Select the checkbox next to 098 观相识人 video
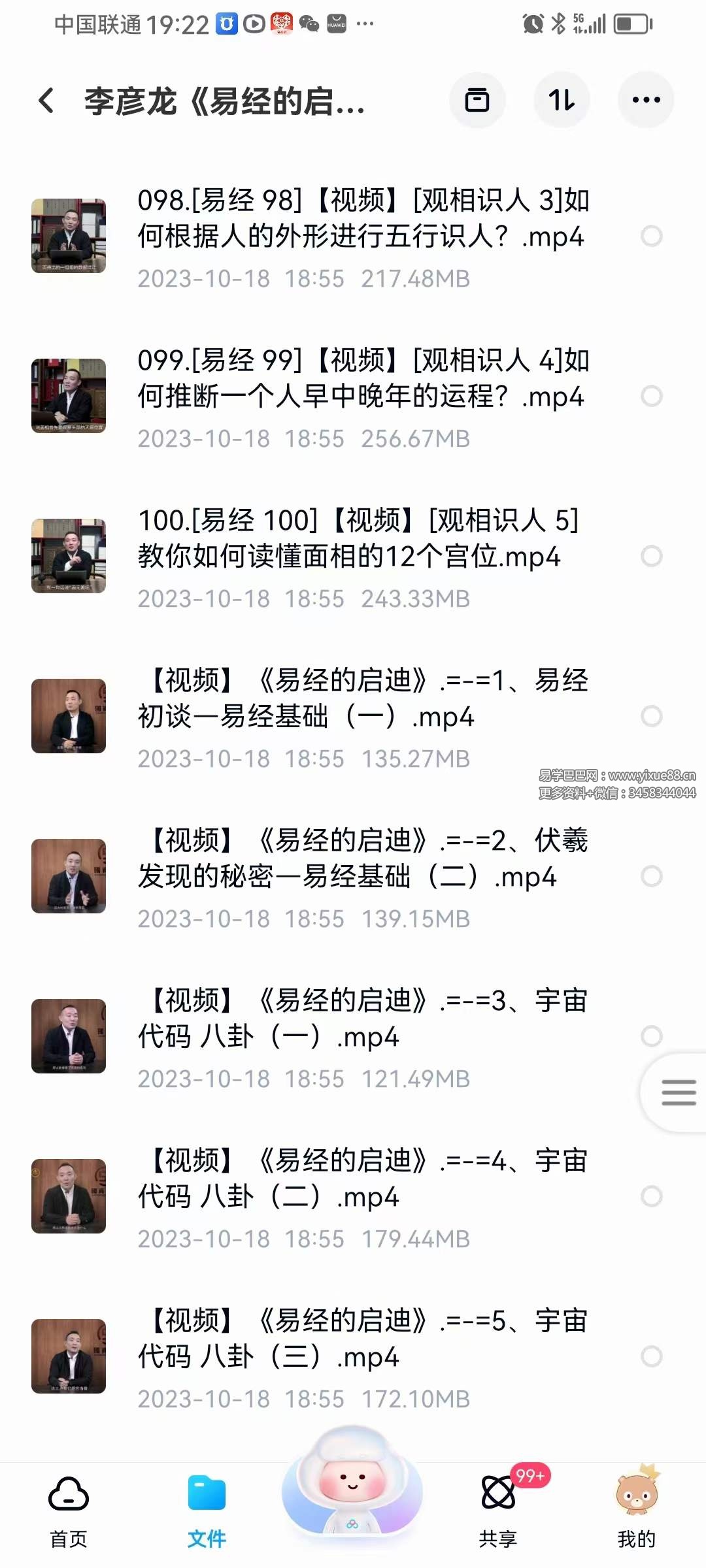The image size is (706, 1568). (x=652, y=235)
